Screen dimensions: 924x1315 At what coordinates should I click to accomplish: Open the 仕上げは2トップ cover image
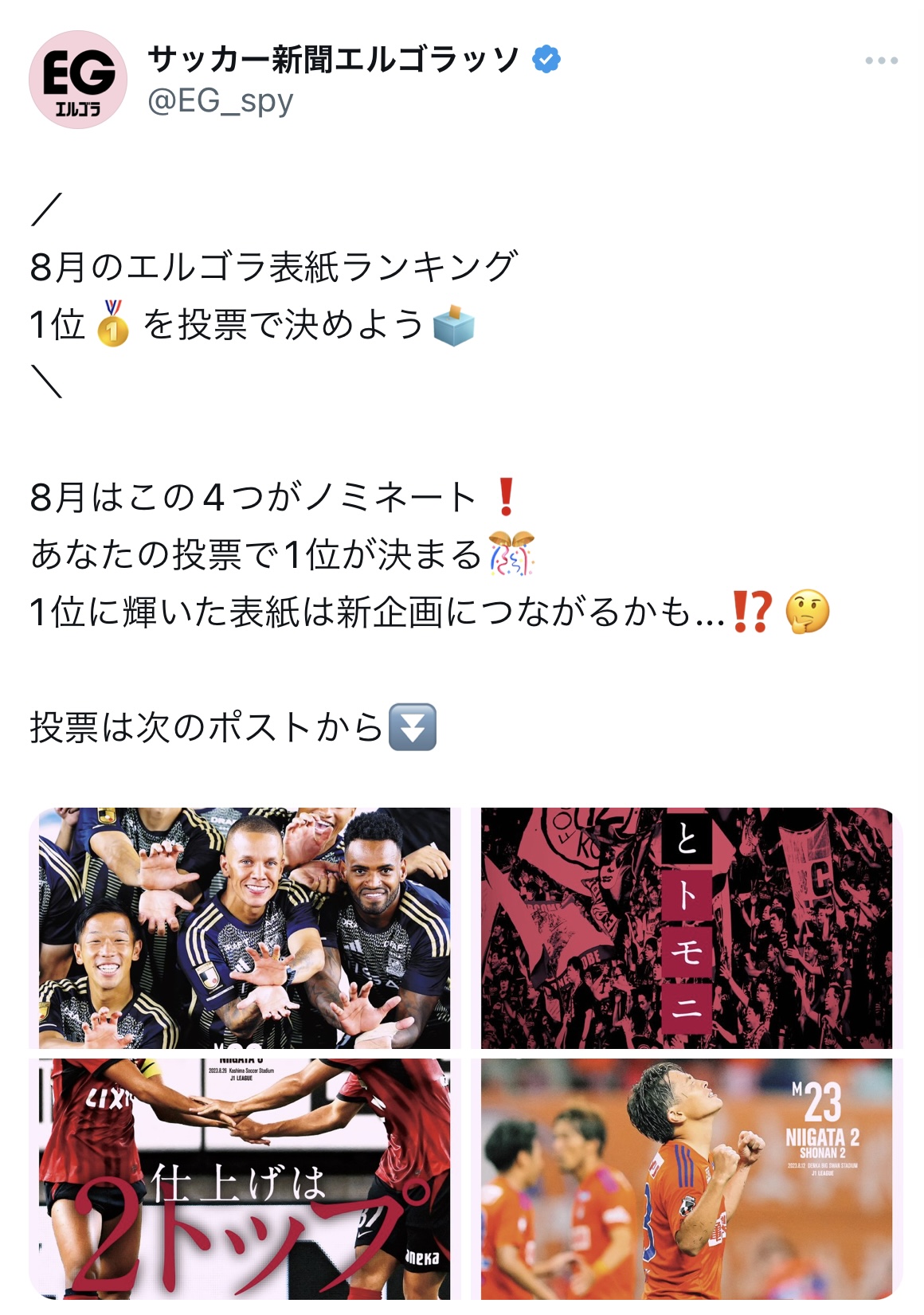tap(245, 1179)
